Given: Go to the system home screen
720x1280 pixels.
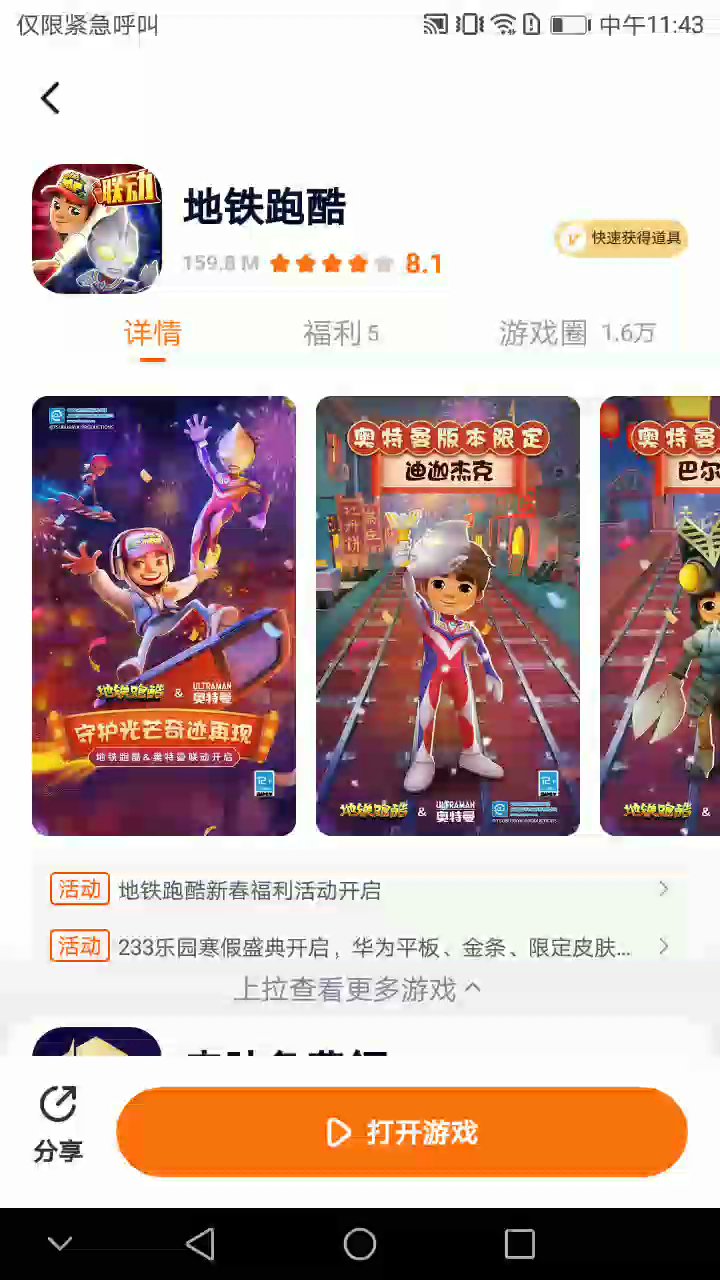Looking at the screenshot, I should 360,1244.
